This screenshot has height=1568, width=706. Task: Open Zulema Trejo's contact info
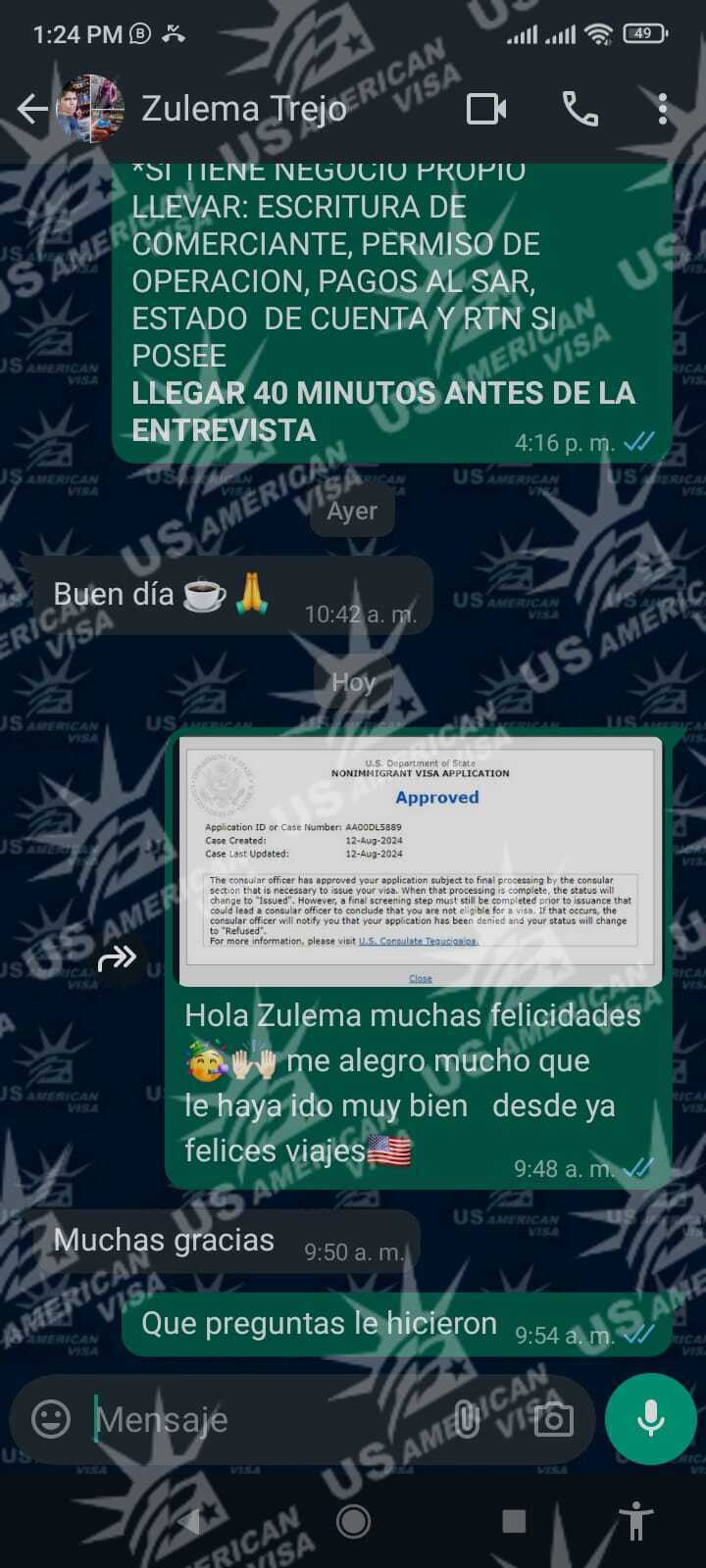pos(243,109)
